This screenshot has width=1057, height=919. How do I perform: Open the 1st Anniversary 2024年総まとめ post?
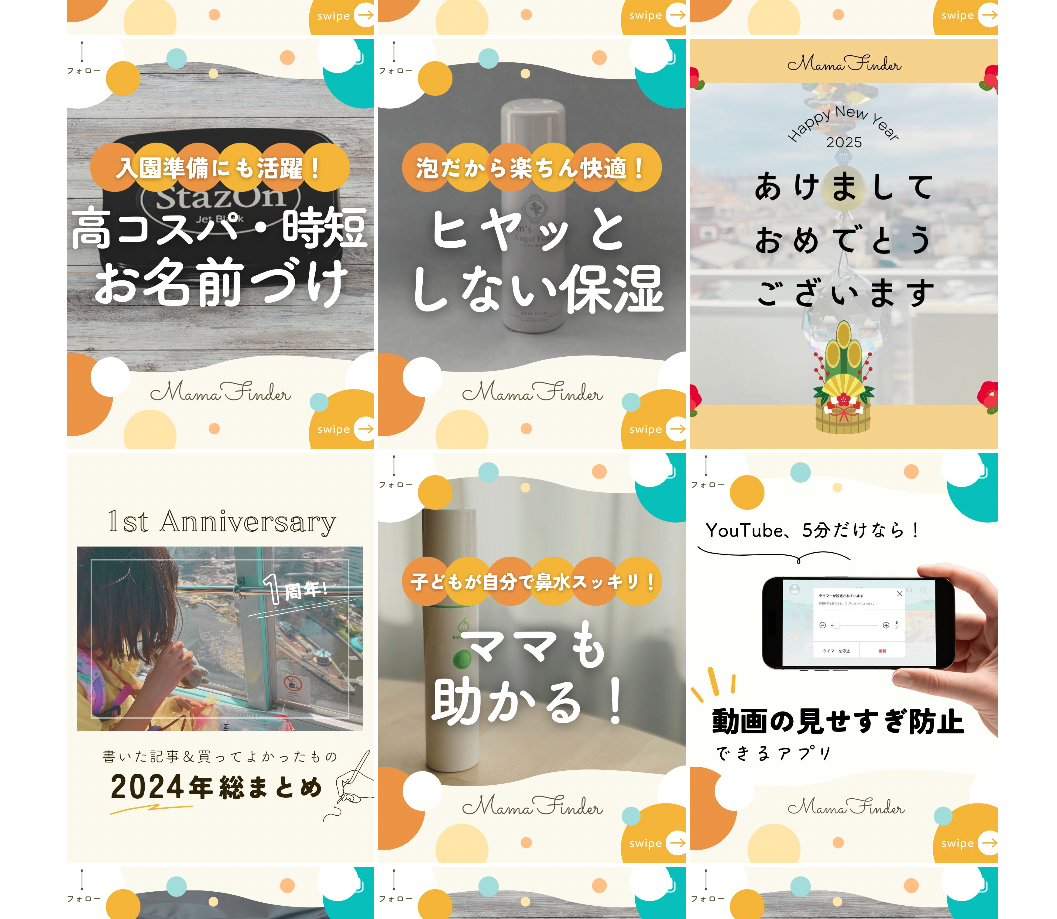coord(220,657)
